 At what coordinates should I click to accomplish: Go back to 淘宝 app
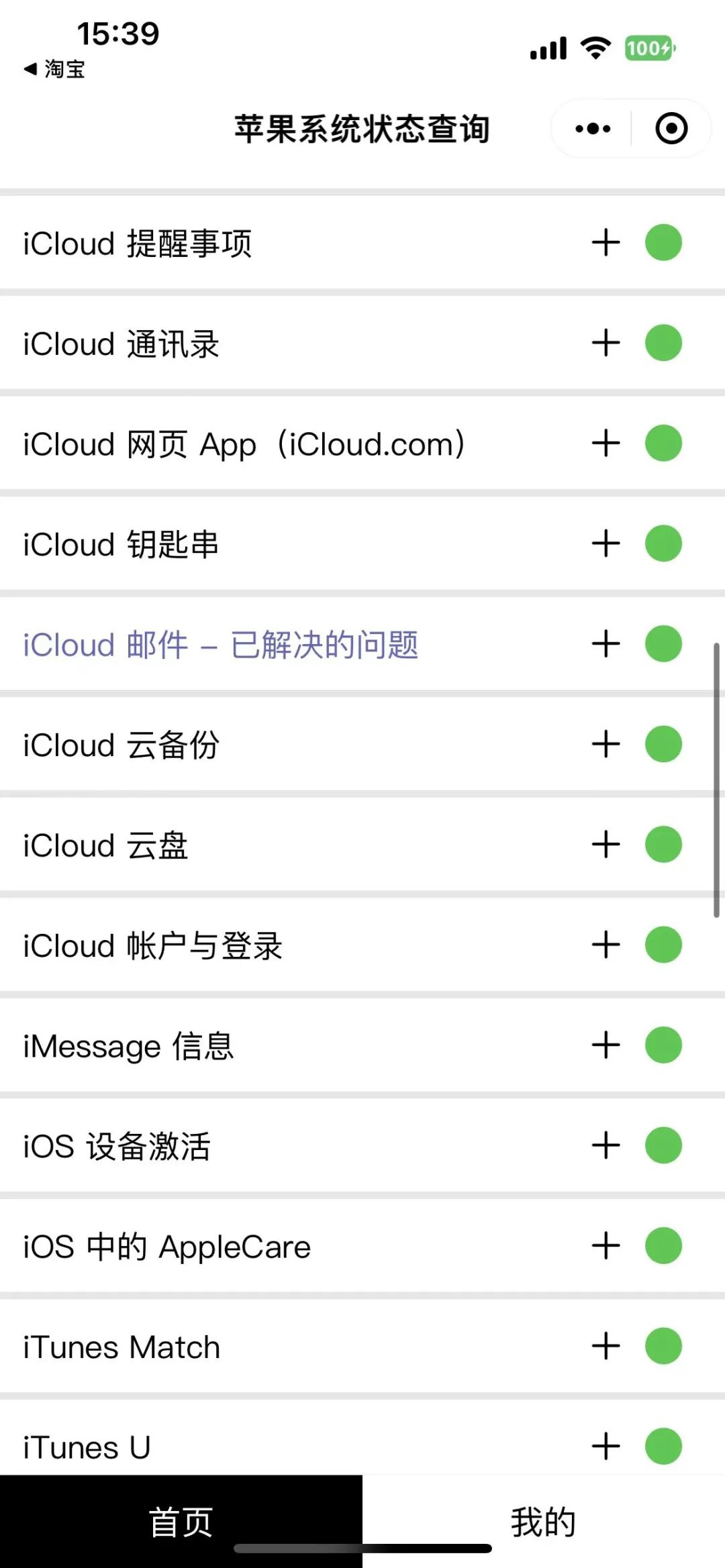(55, 69)
